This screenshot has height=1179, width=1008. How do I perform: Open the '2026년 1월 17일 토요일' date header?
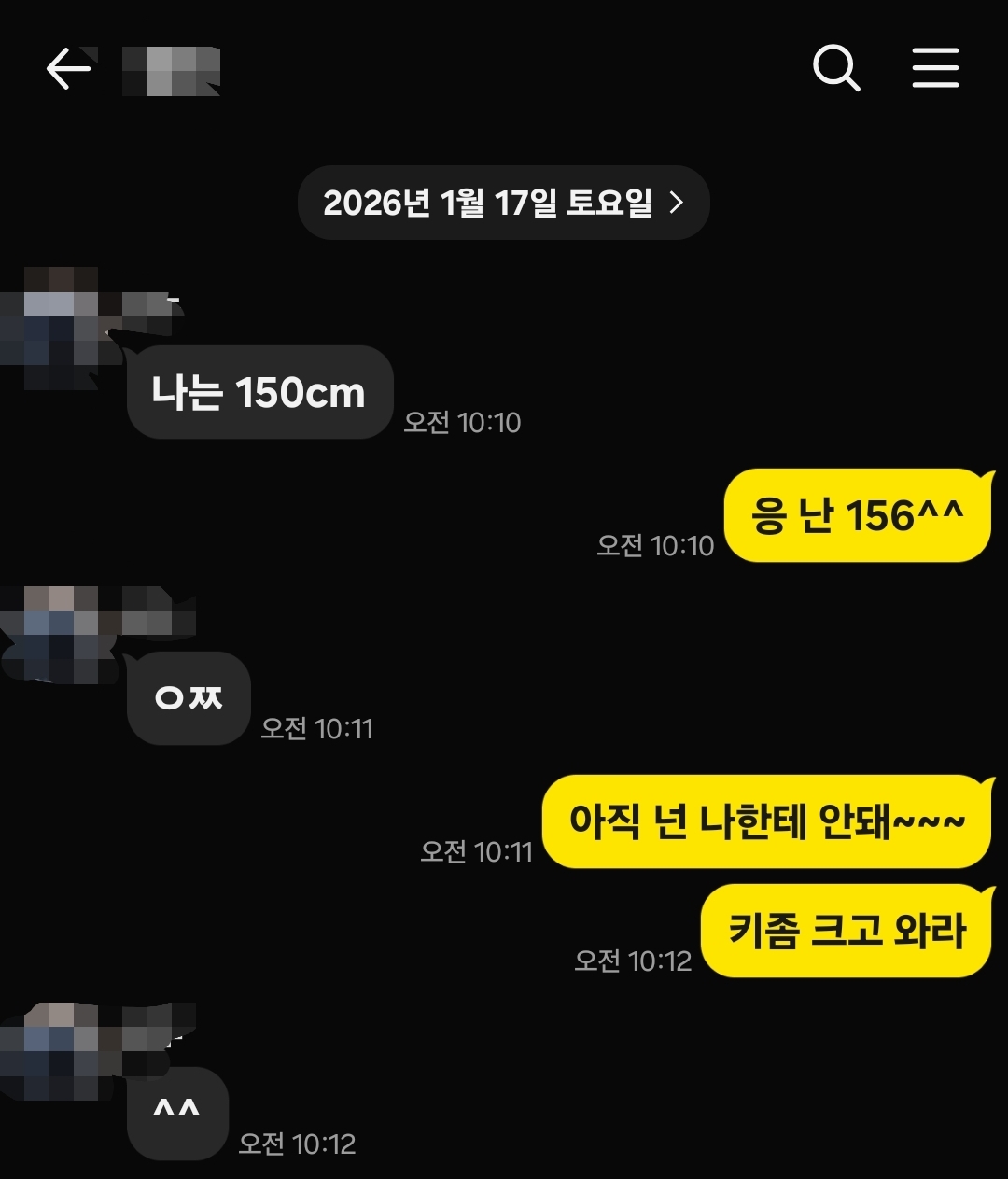click(x=502, y=203)
